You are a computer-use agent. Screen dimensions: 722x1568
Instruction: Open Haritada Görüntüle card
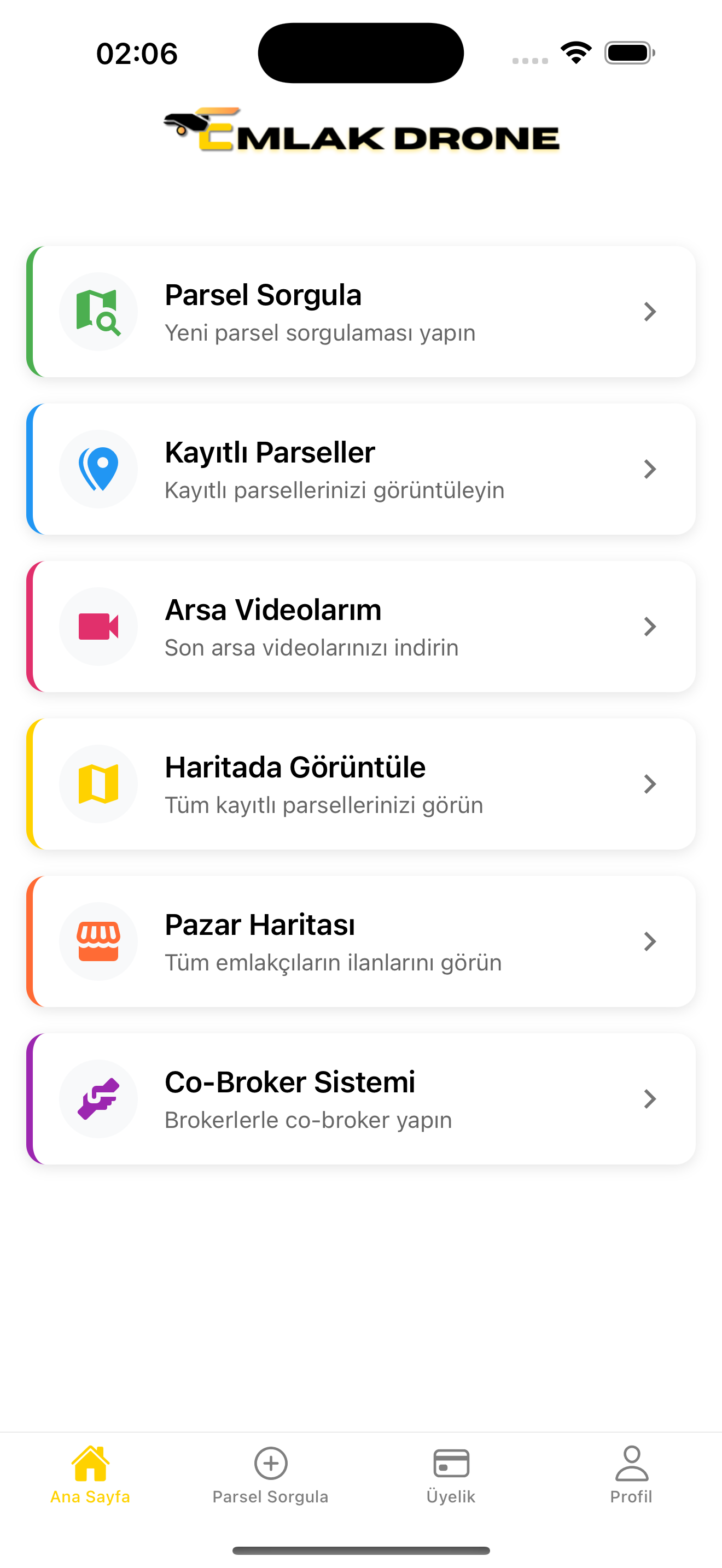[x=361, y=783]
